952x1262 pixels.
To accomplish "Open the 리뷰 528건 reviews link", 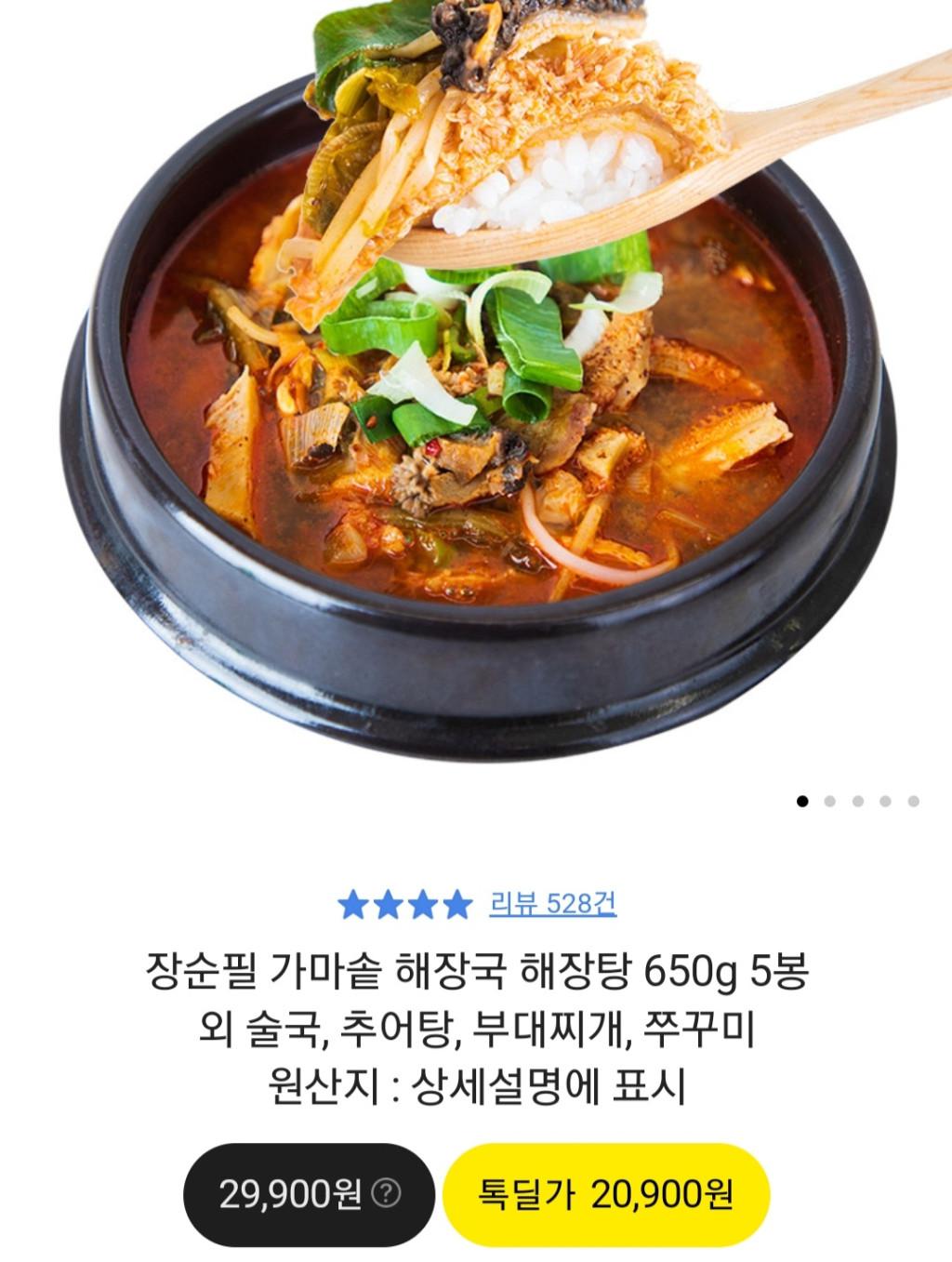I will tap(552, 903).
